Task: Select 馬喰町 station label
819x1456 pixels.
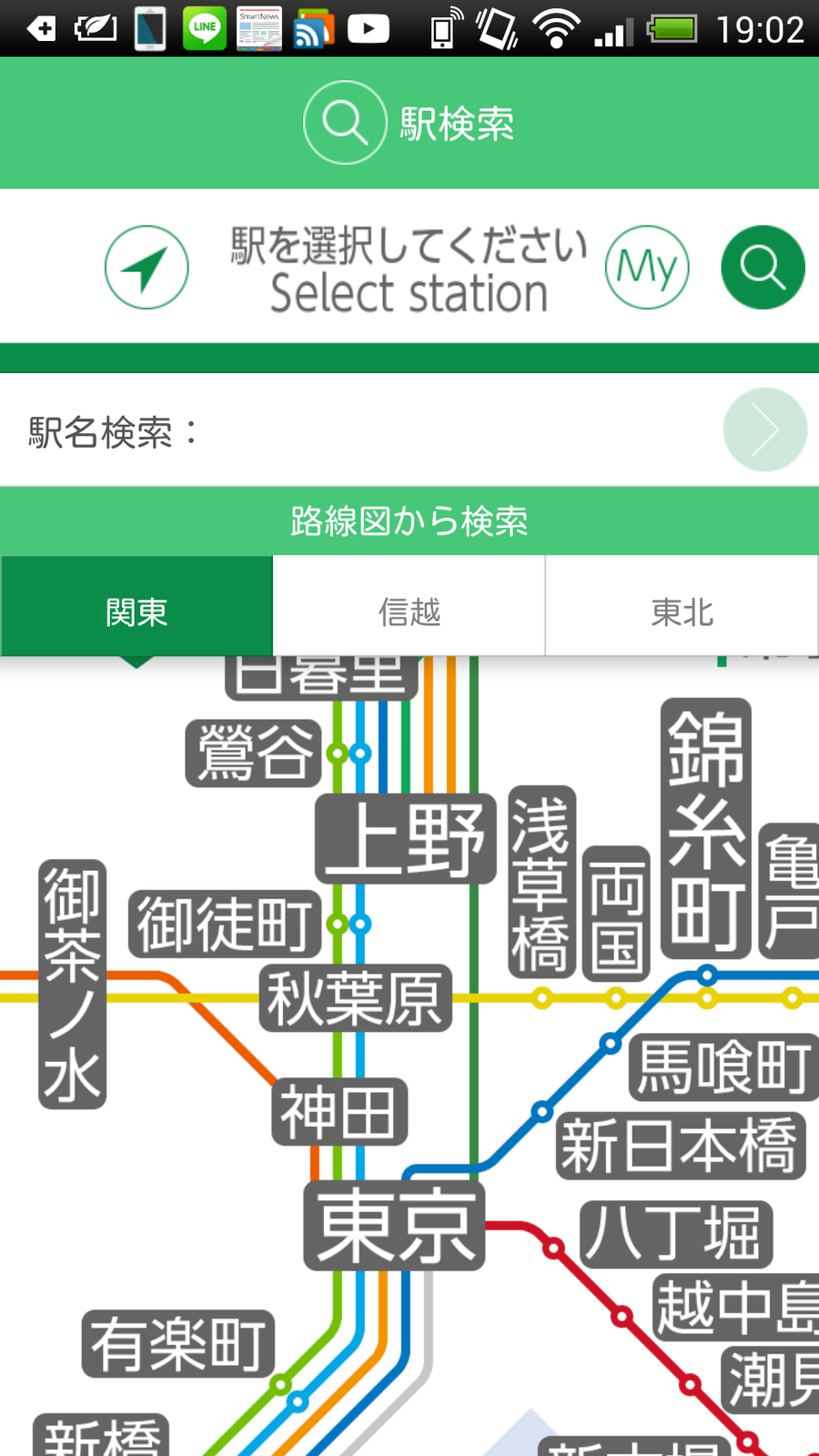Action: [x=724, y=1067]
